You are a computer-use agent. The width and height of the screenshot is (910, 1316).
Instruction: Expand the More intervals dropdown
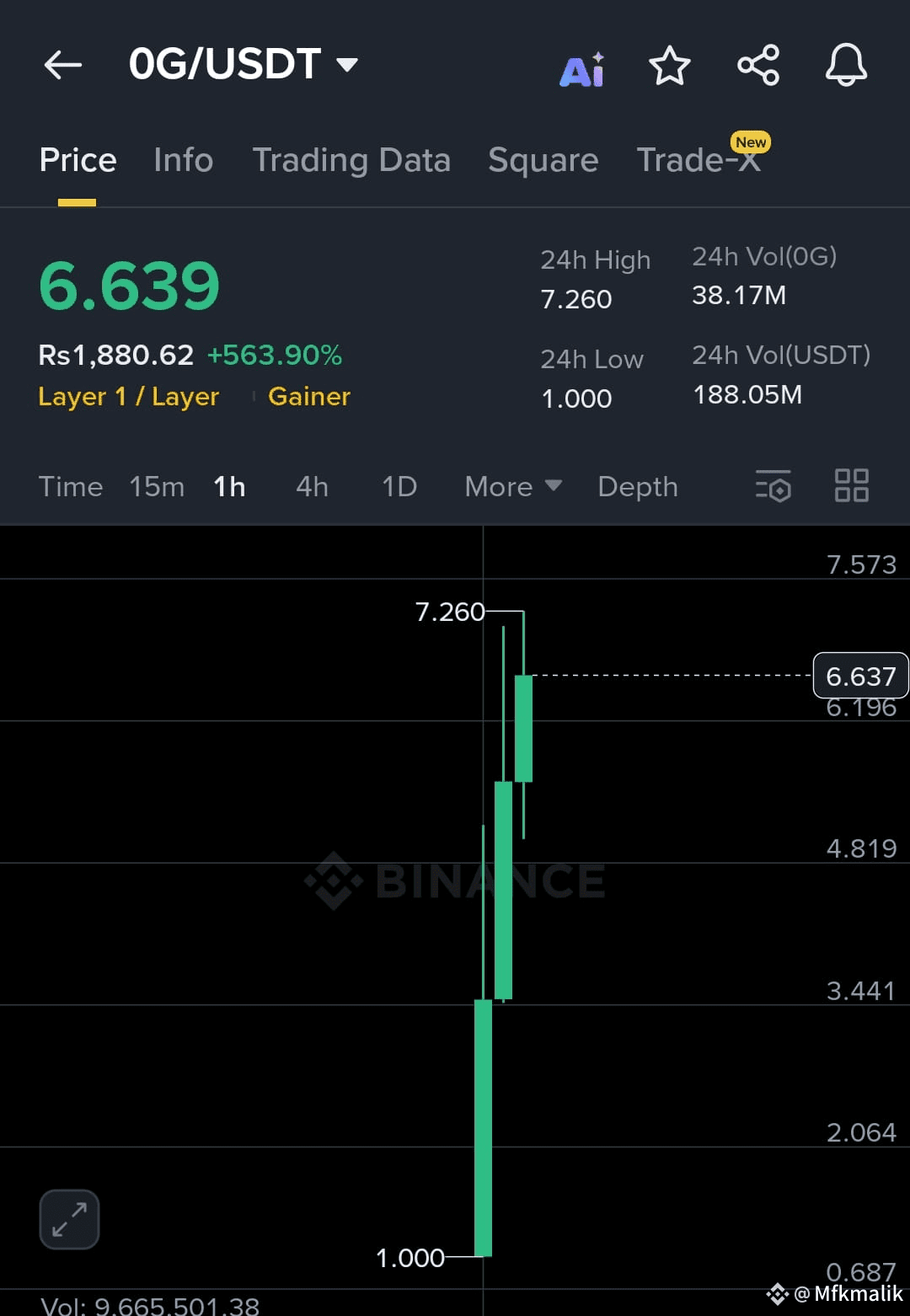(x=512, y=486)
